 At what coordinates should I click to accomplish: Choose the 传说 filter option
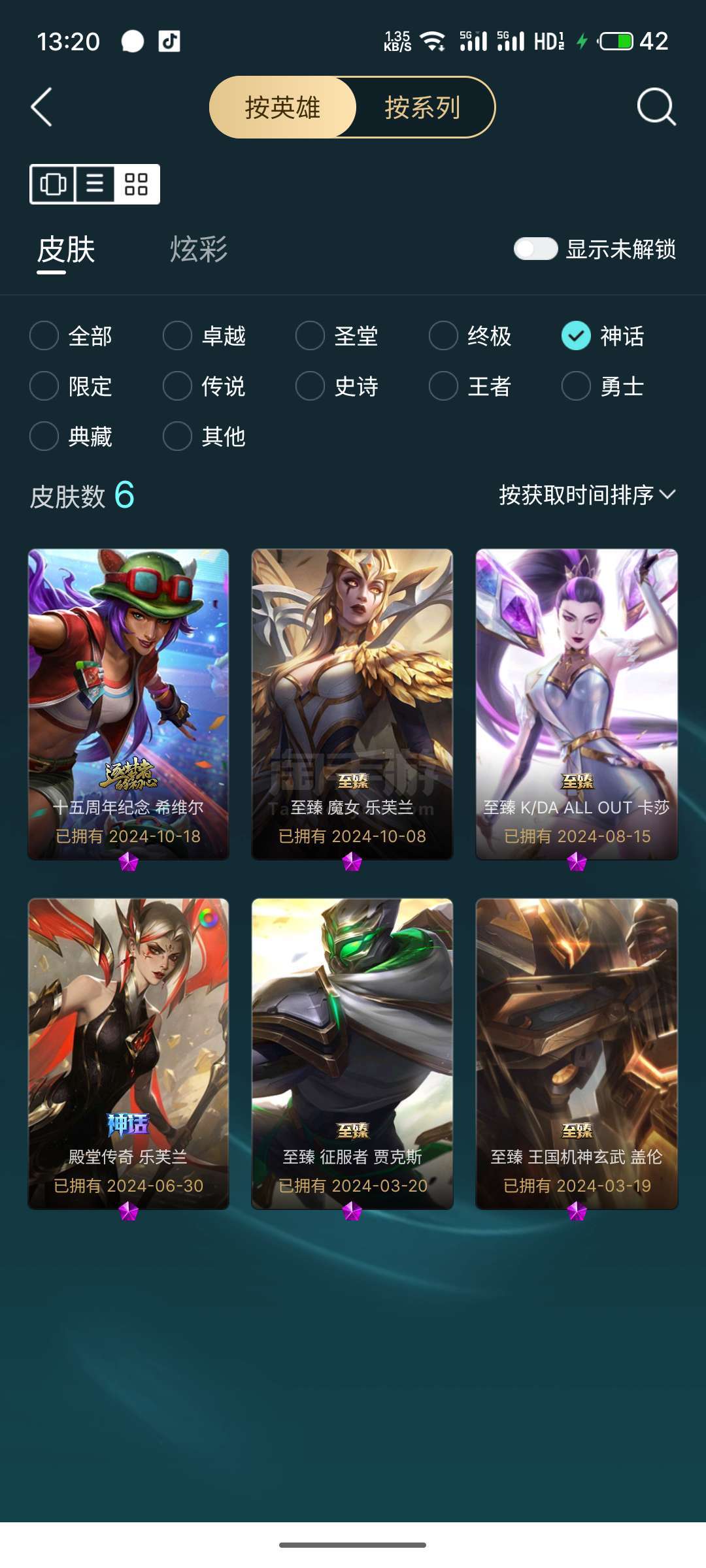click(205, 386)
